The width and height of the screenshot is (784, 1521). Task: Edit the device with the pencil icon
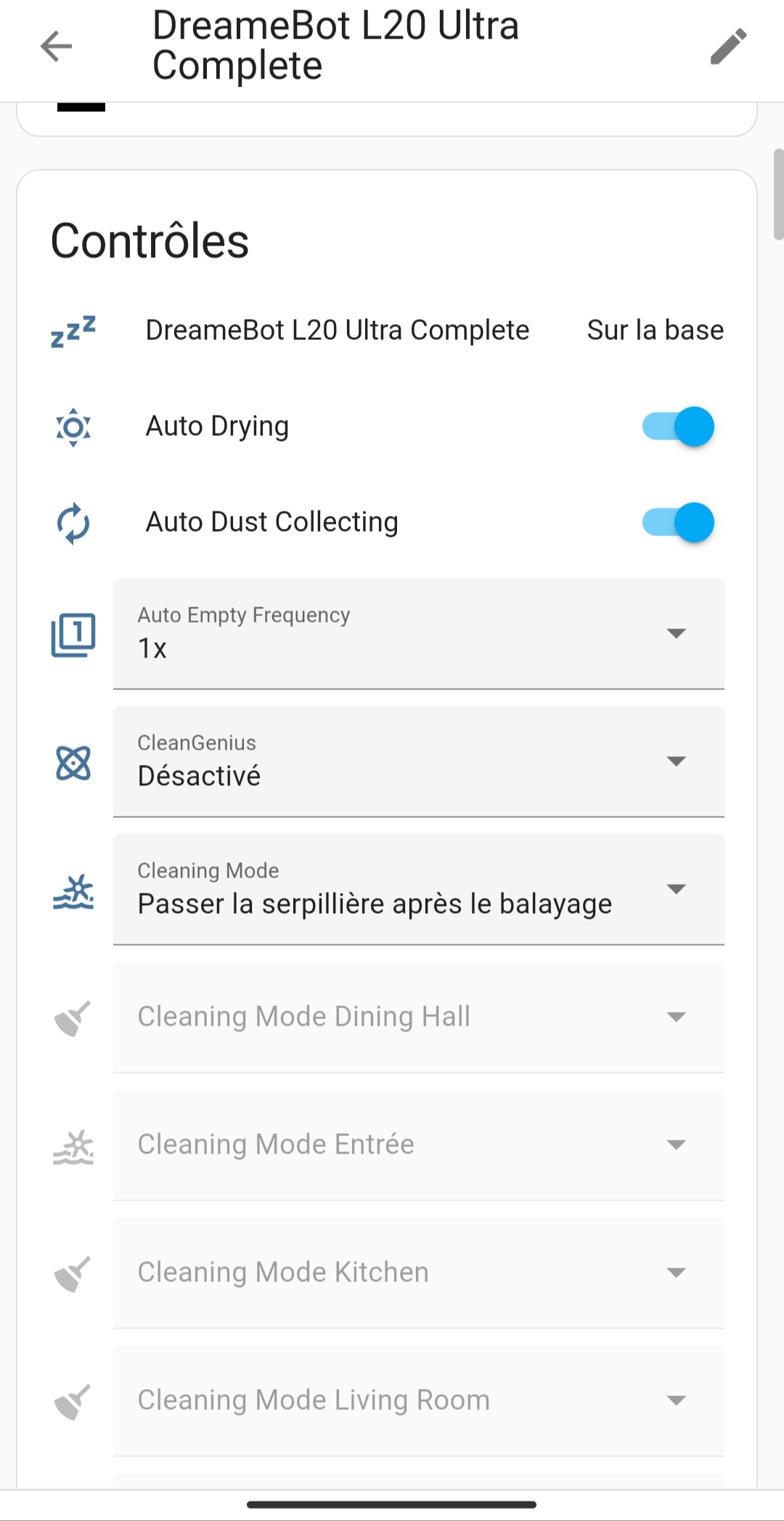pos(728,46)
